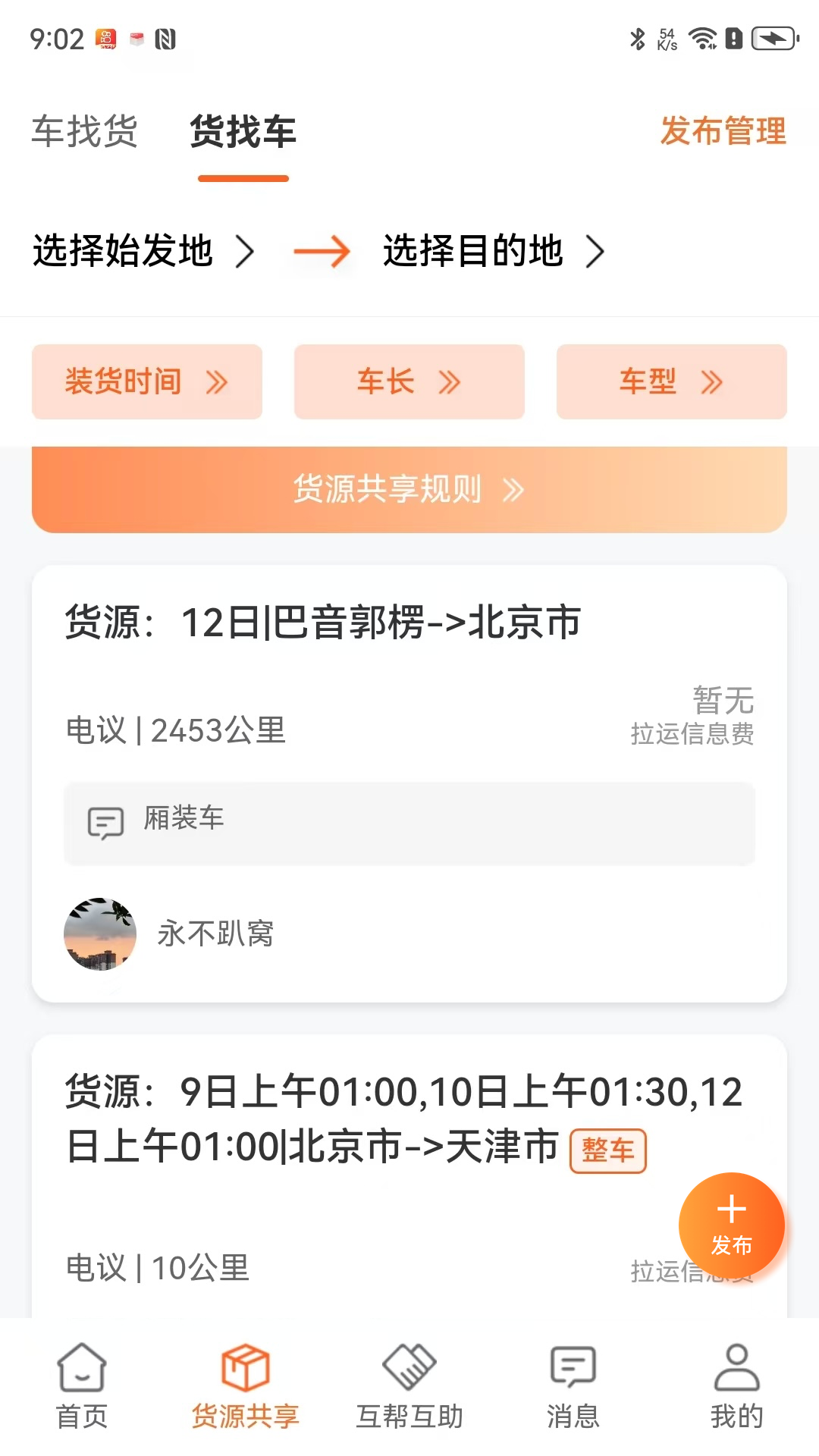Click the comment bubble icon next to 厢装车
This screenshot has width=819, height=1456.
[x=105, y=823]
